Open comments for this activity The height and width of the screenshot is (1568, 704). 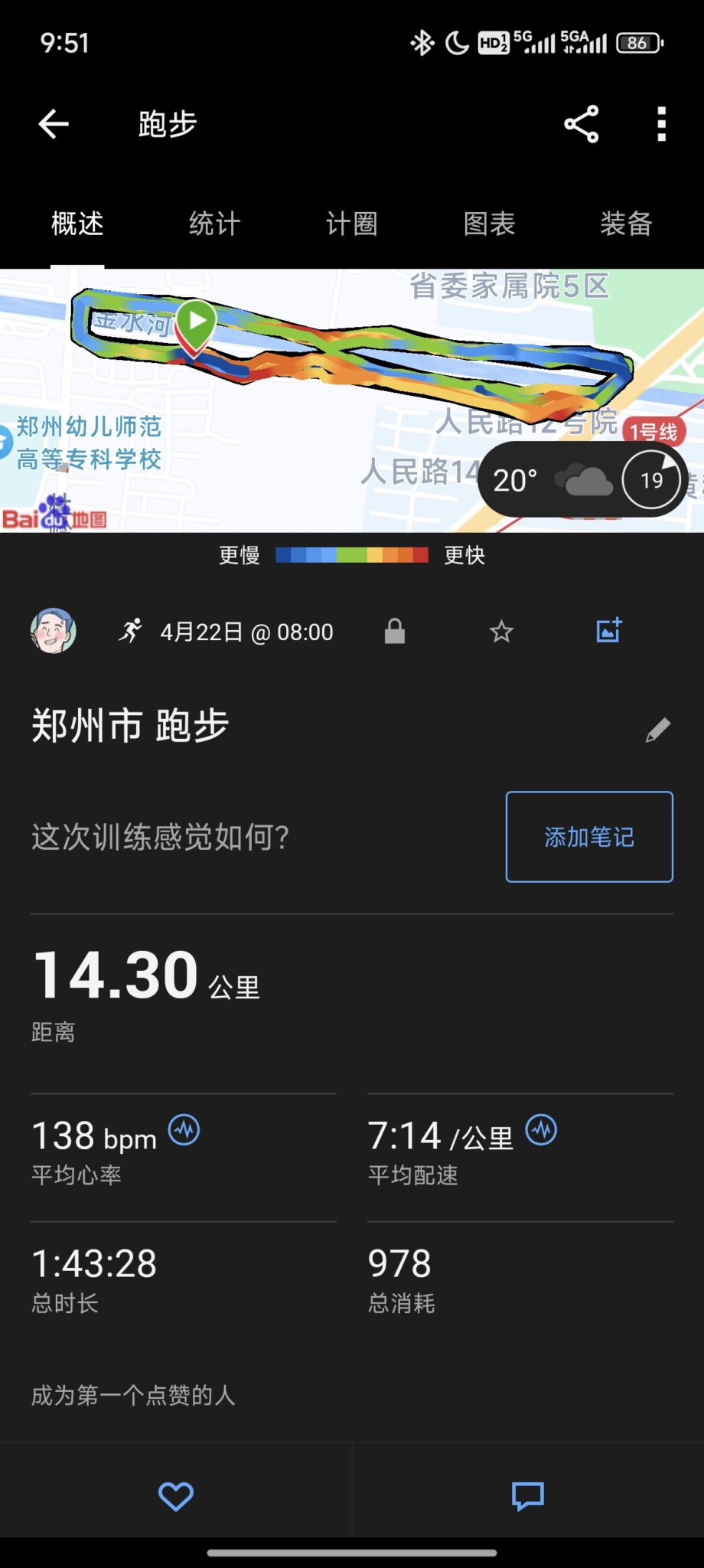coord(528,1496)
